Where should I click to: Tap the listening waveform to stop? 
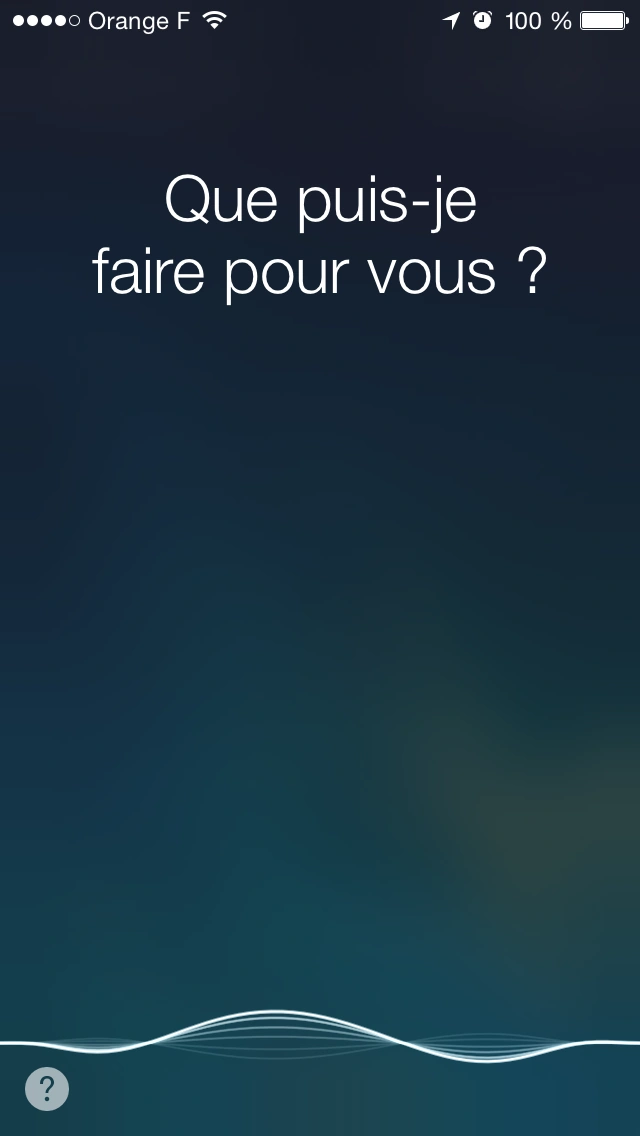(x=320, y=1036)
